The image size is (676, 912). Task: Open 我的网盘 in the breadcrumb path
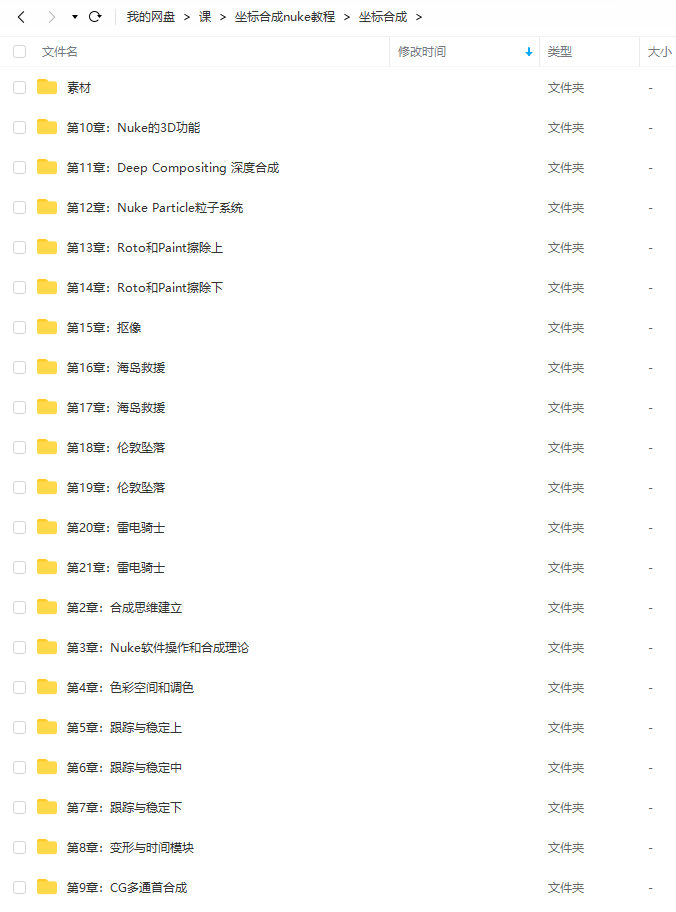coord(150,17)
